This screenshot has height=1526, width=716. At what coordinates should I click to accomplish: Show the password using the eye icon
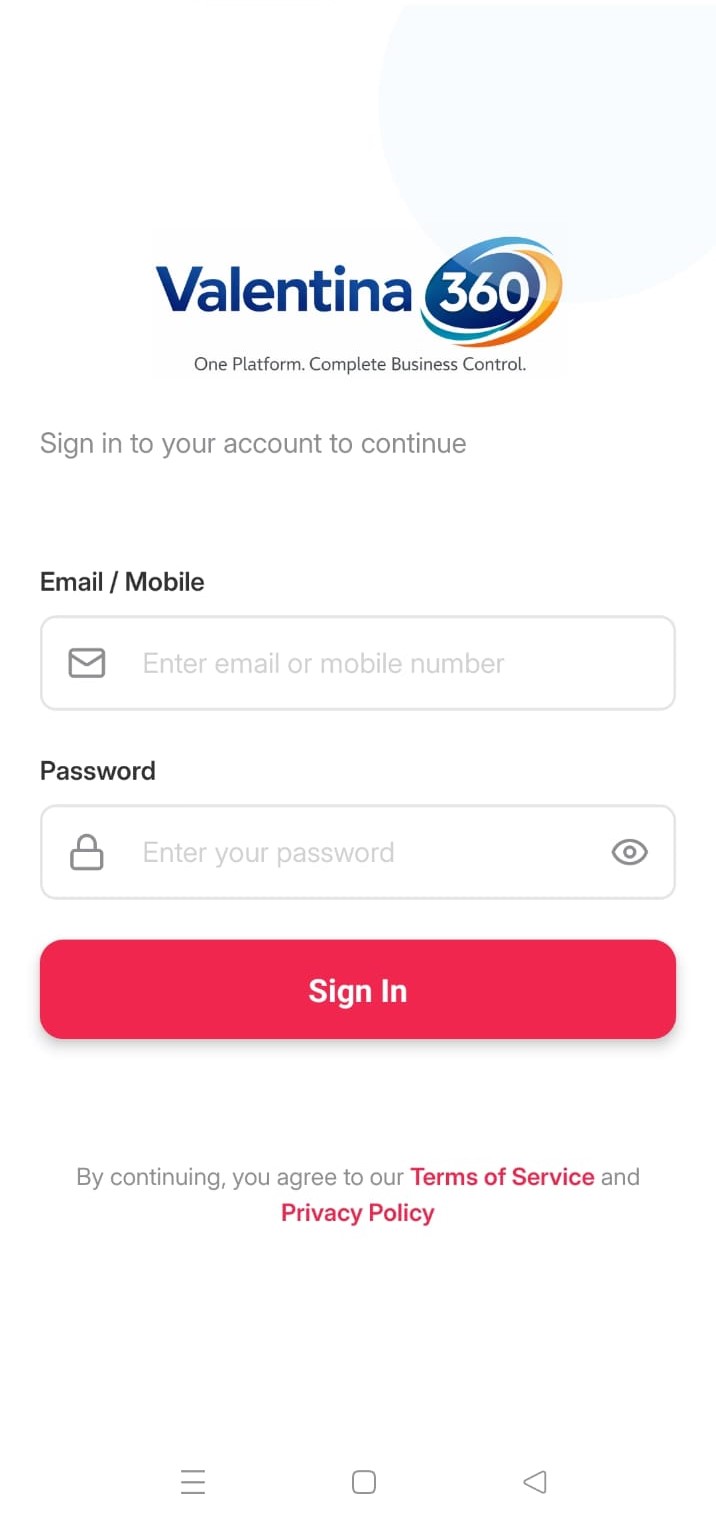click(629, 852)
